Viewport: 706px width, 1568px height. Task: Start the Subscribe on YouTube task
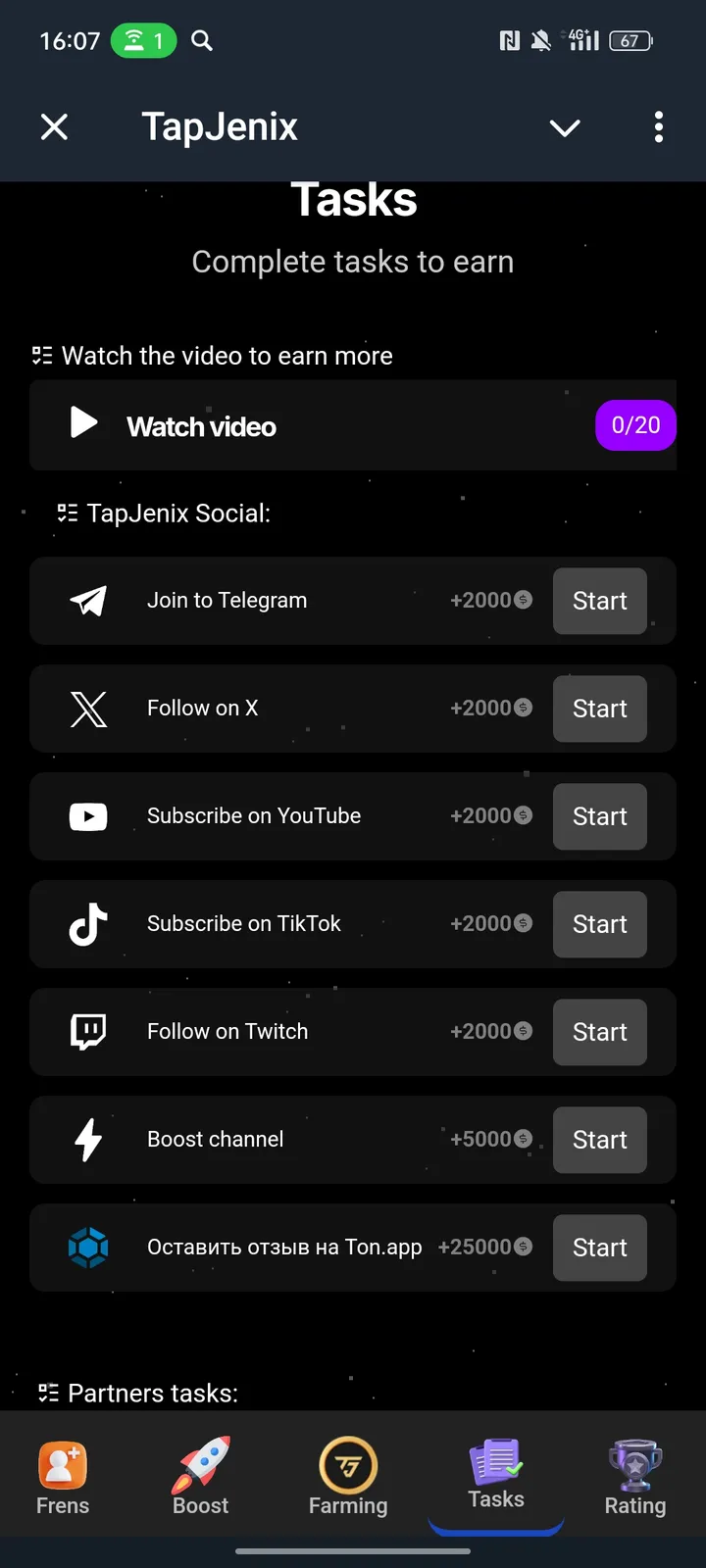click(599, 816)
